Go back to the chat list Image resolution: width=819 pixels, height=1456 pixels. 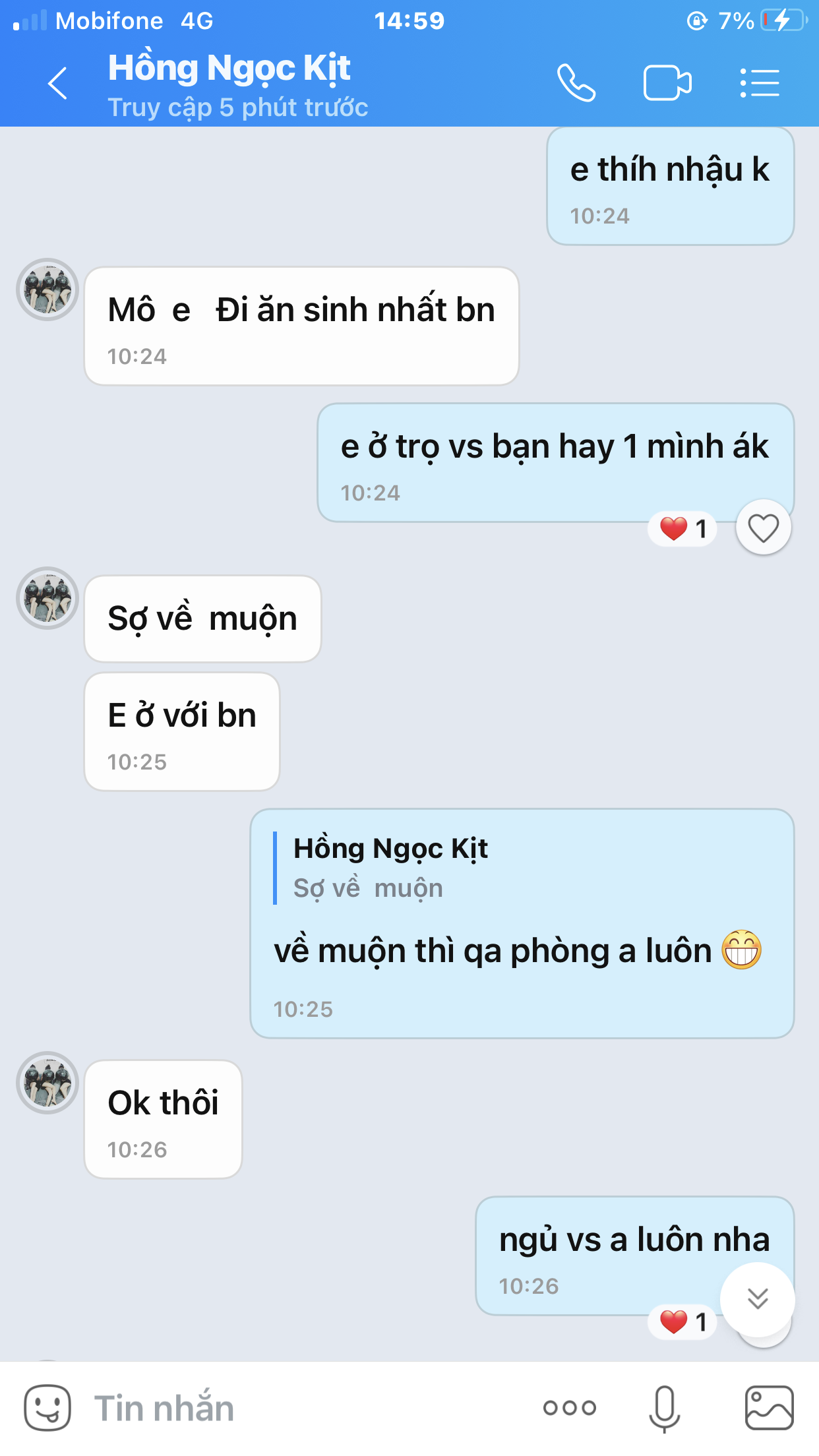pyautogui.click(x=58, y=84)
